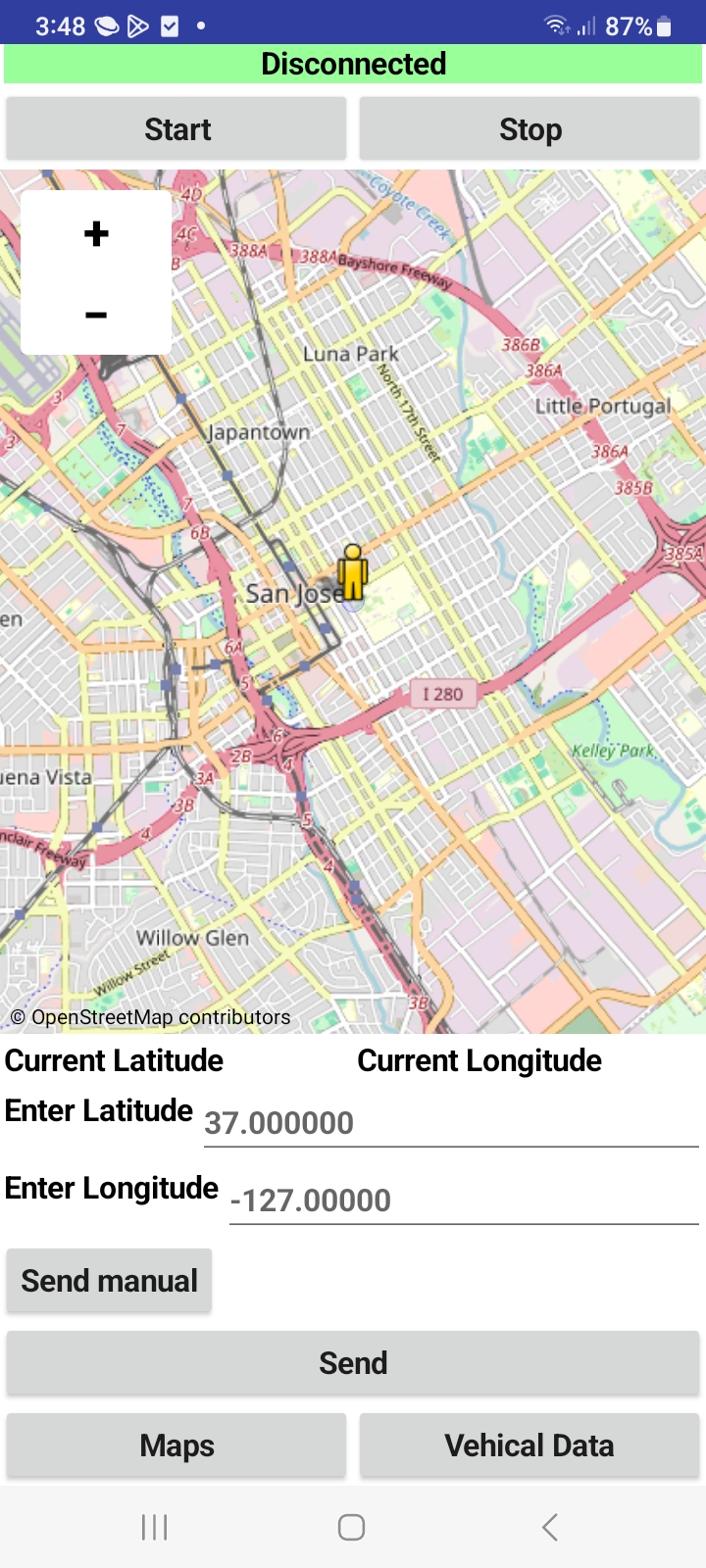Screen dimensions: 706x1568
Task: Open Vehical Data
Action: [x=529, y=1445]
